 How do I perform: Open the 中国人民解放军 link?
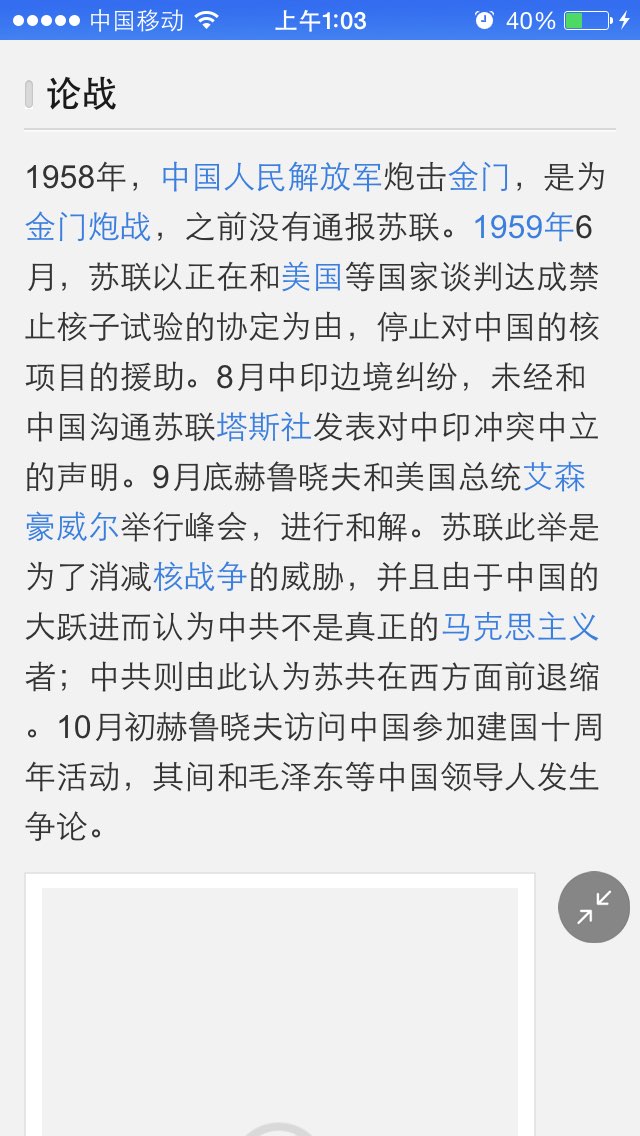click(272, 178)
